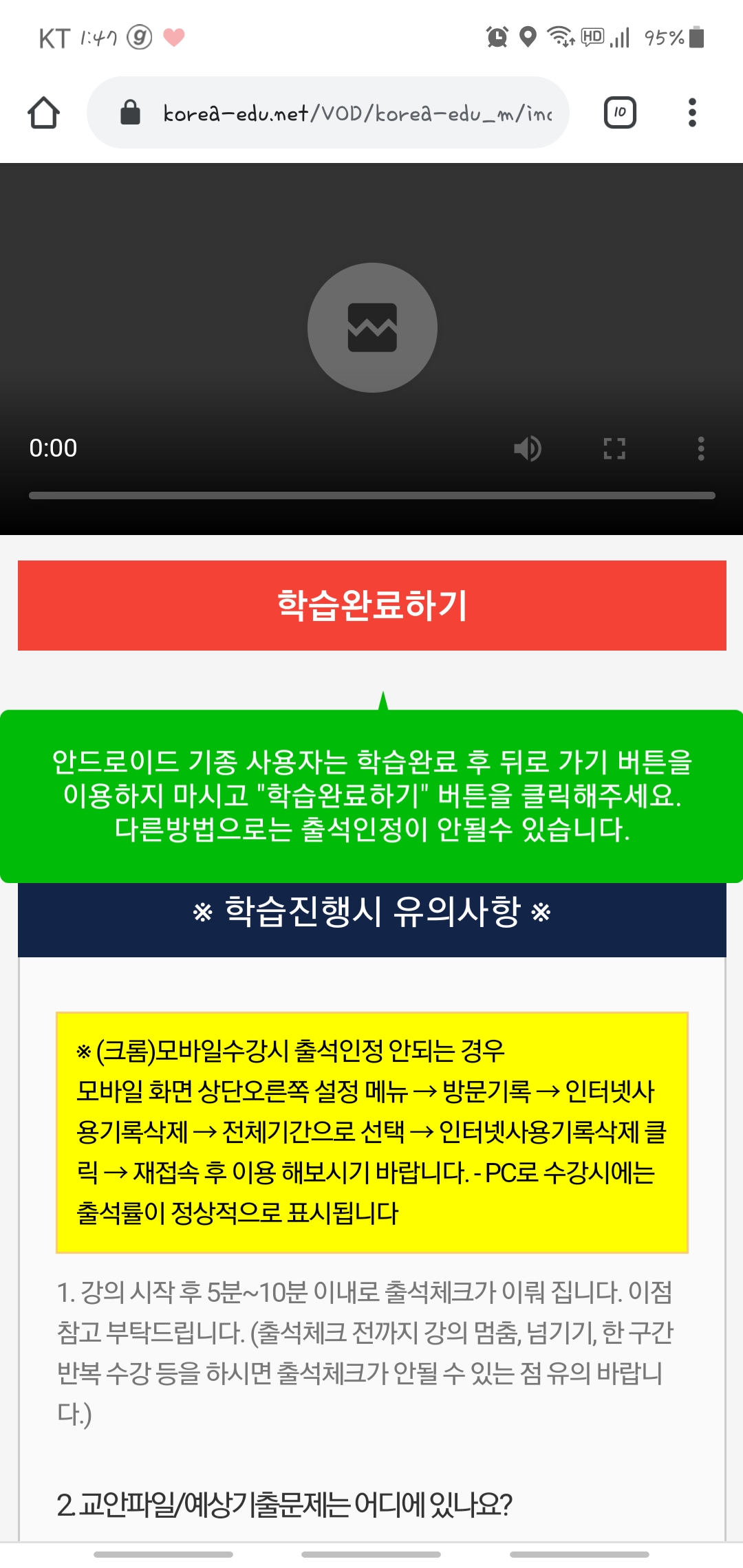743x1568 pixels.
Task: Tap the video progress bar
Action: pos(372,495)
